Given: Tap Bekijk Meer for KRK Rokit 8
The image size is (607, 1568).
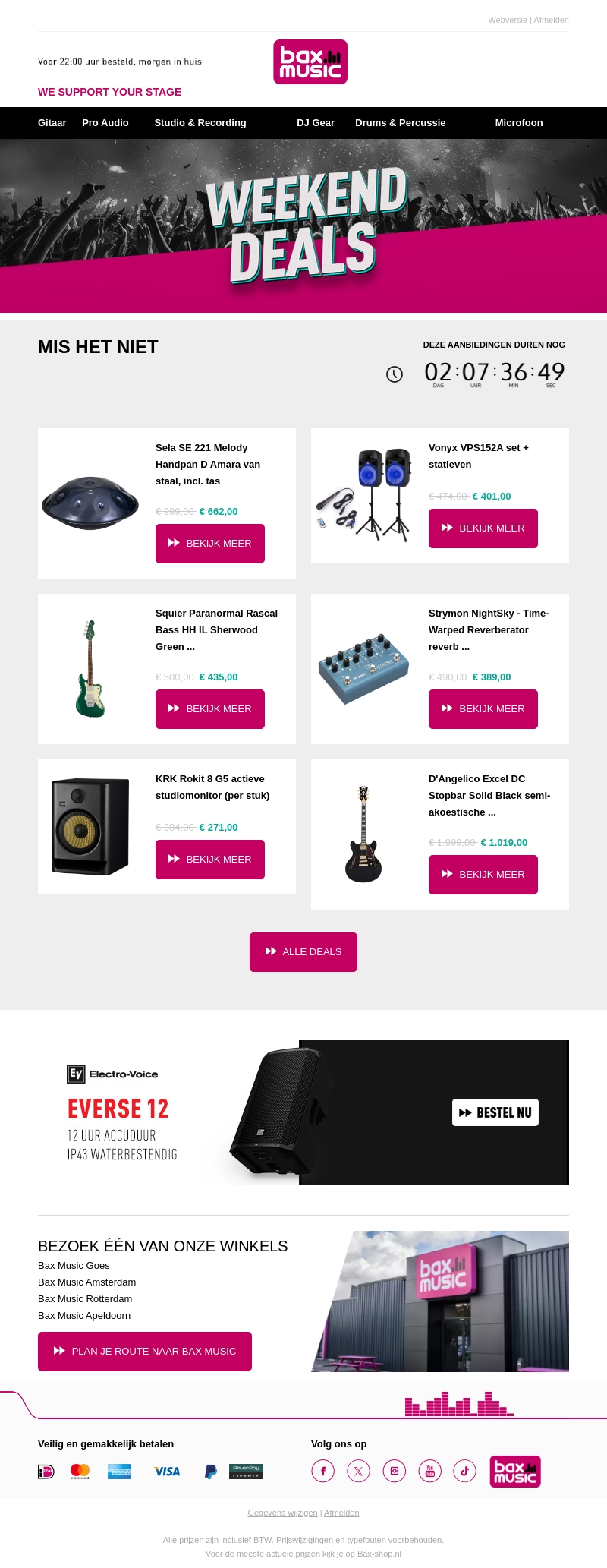Looking at the screenshot, I should coord(210,860).
